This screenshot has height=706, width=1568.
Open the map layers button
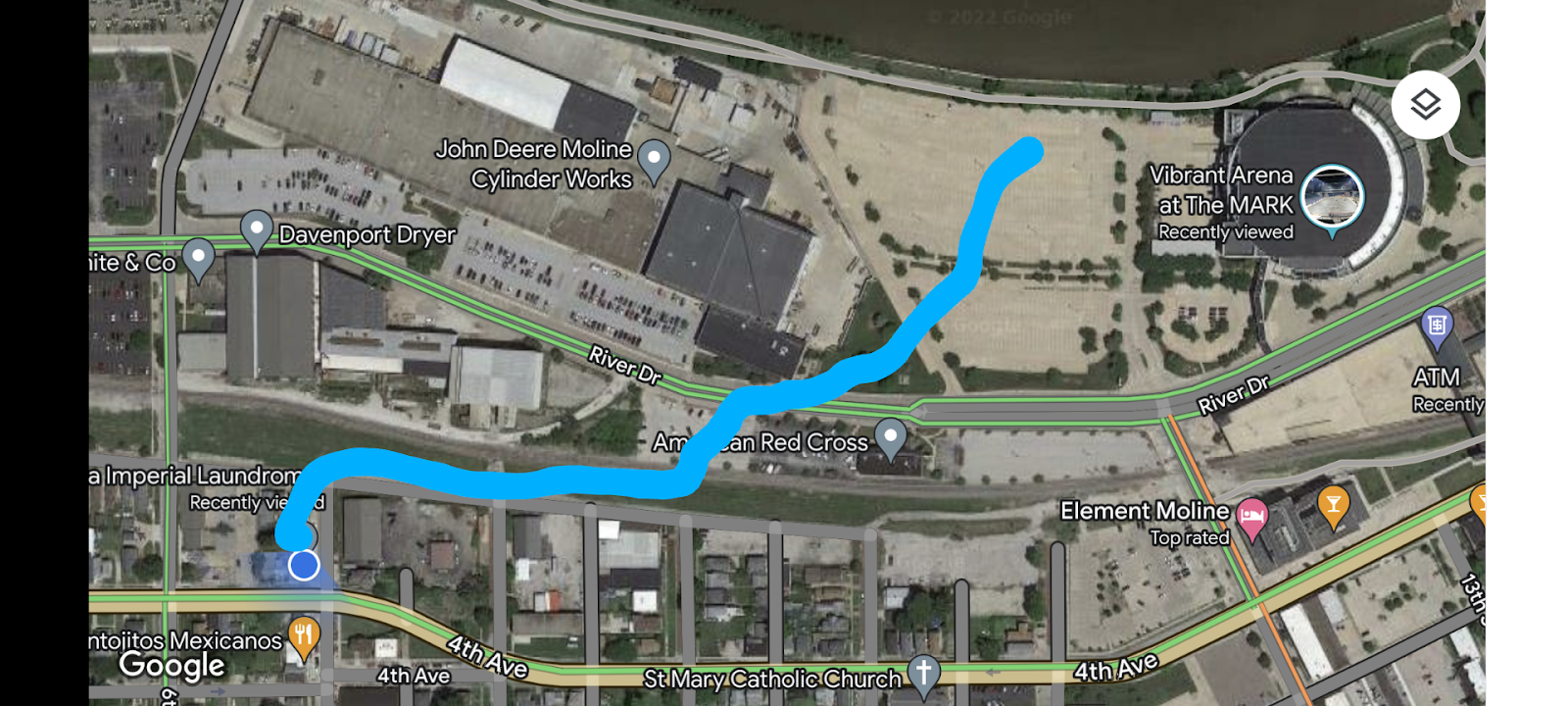(x=1425, y=105)
